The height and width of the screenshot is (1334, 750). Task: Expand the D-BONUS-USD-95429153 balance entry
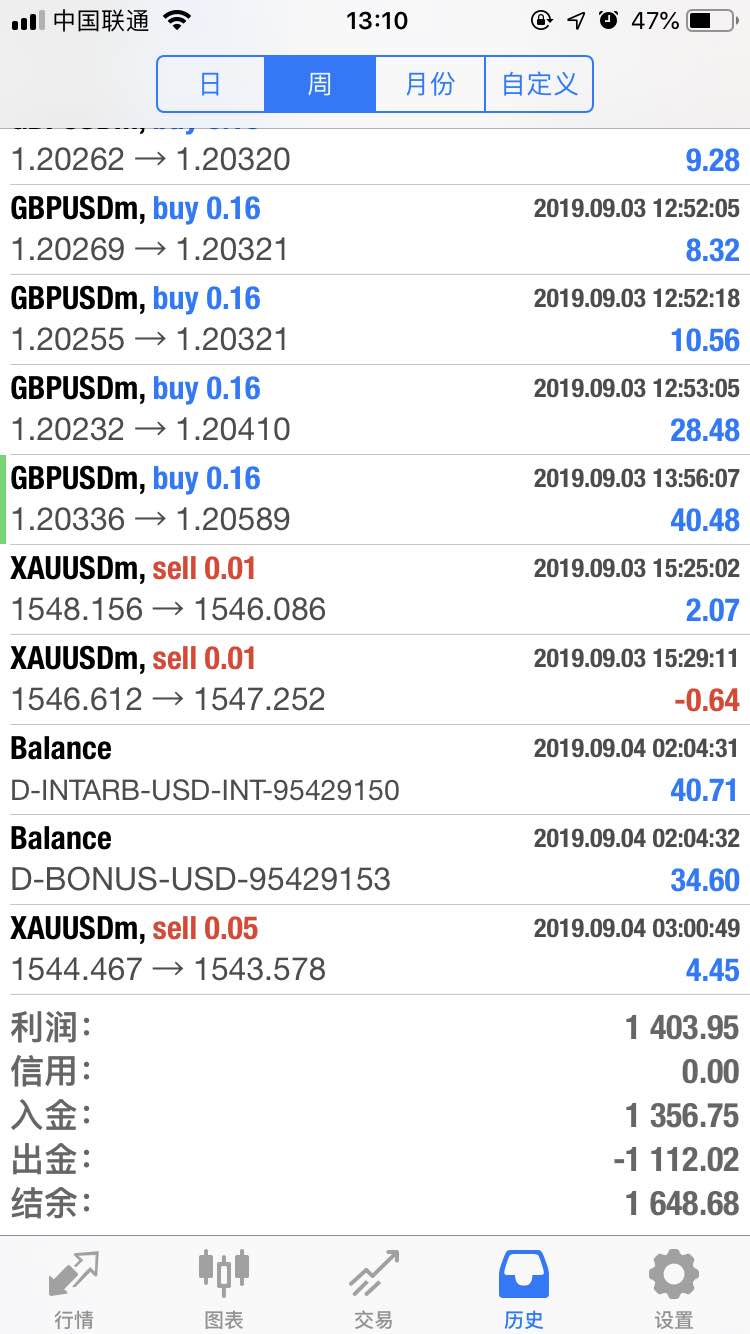pyautogui.click(x=375, y=860)
